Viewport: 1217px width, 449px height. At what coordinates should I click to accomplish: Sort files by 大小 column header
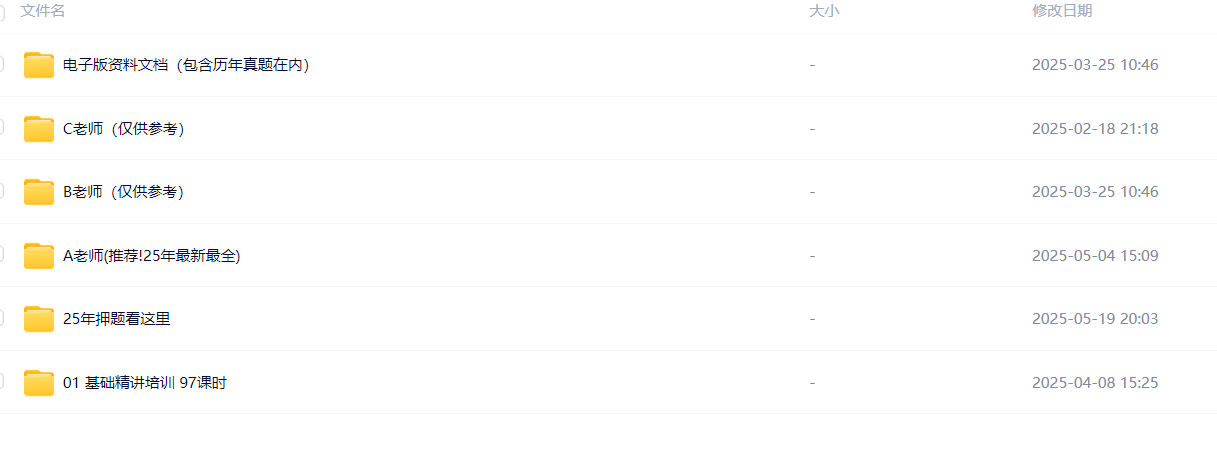(x=823, y=11)
